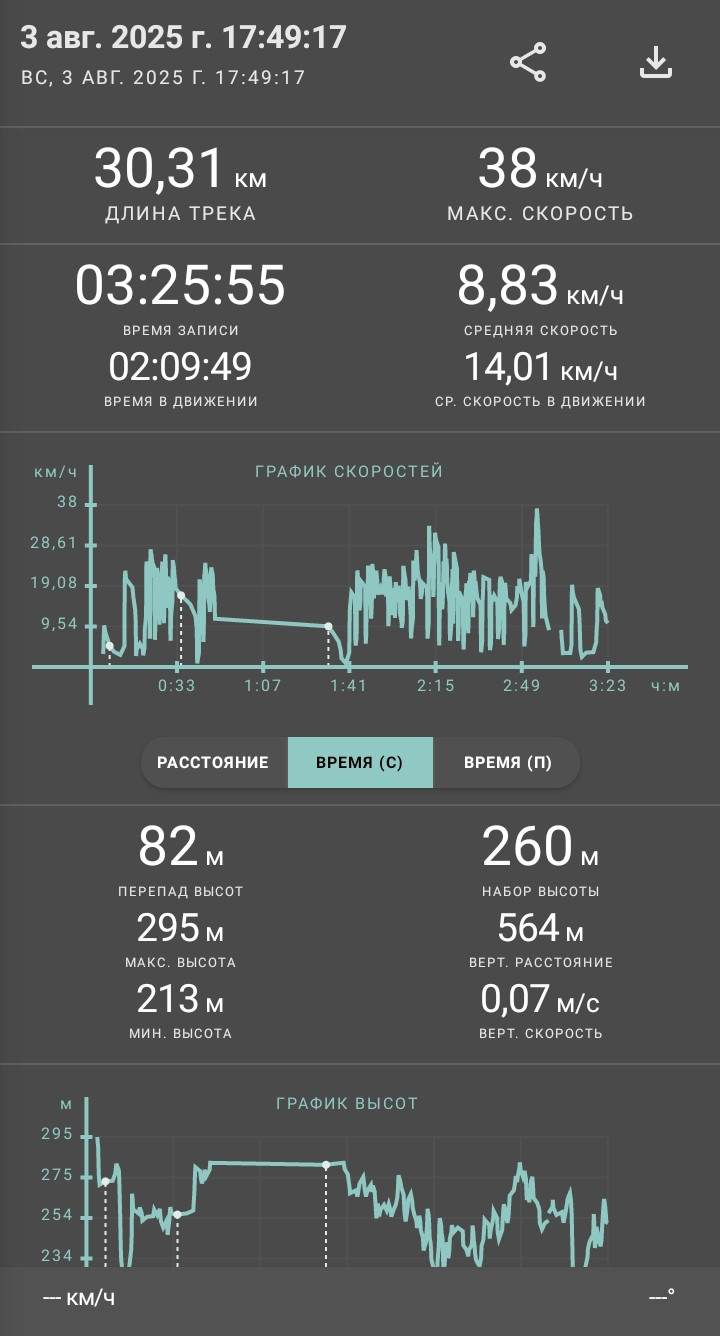Select the Время (С) segment
The width and height of the screenshot is (720, 1336).
pos(360,762)
